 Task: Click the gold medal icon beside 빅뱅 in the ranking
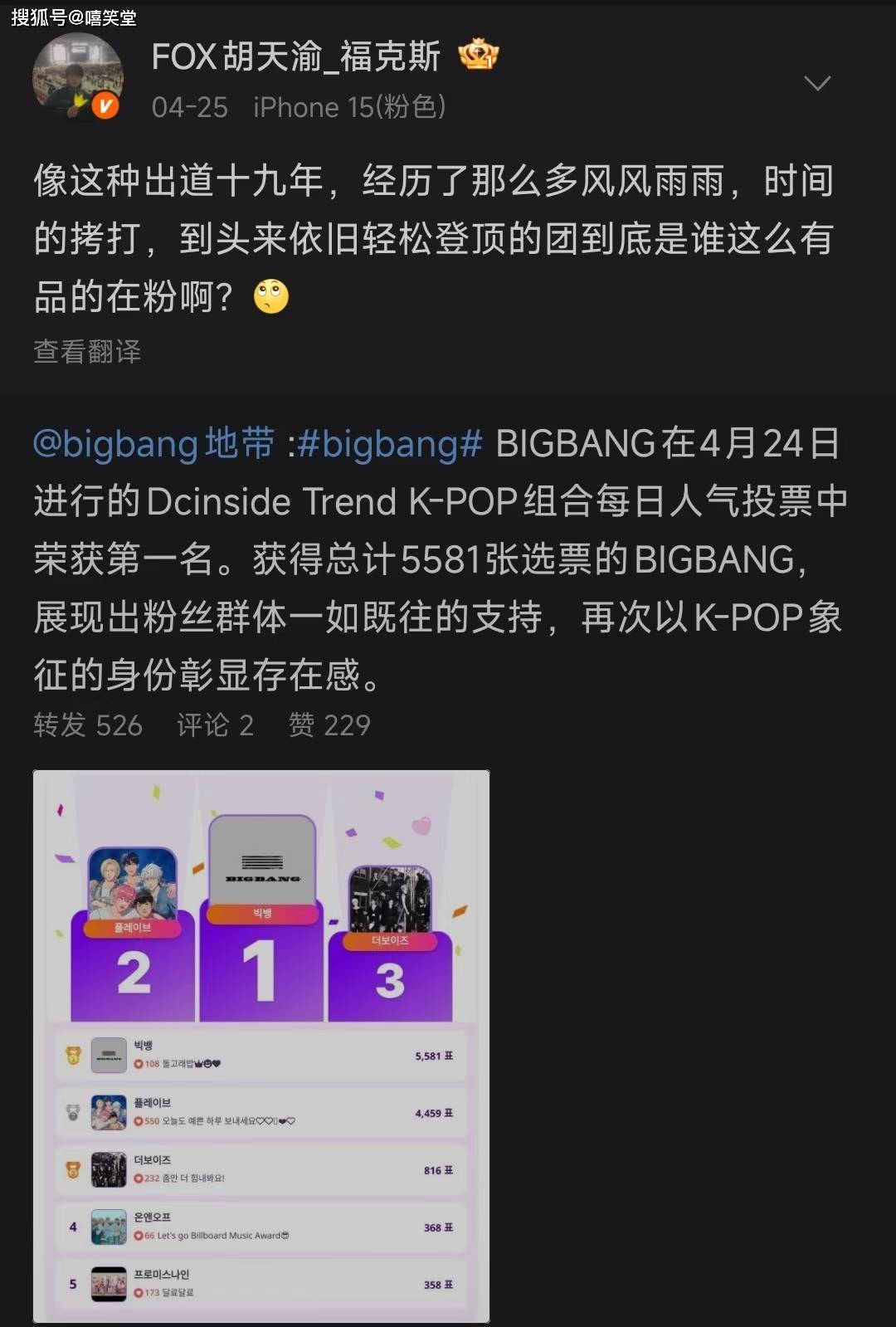point(73,1055)
